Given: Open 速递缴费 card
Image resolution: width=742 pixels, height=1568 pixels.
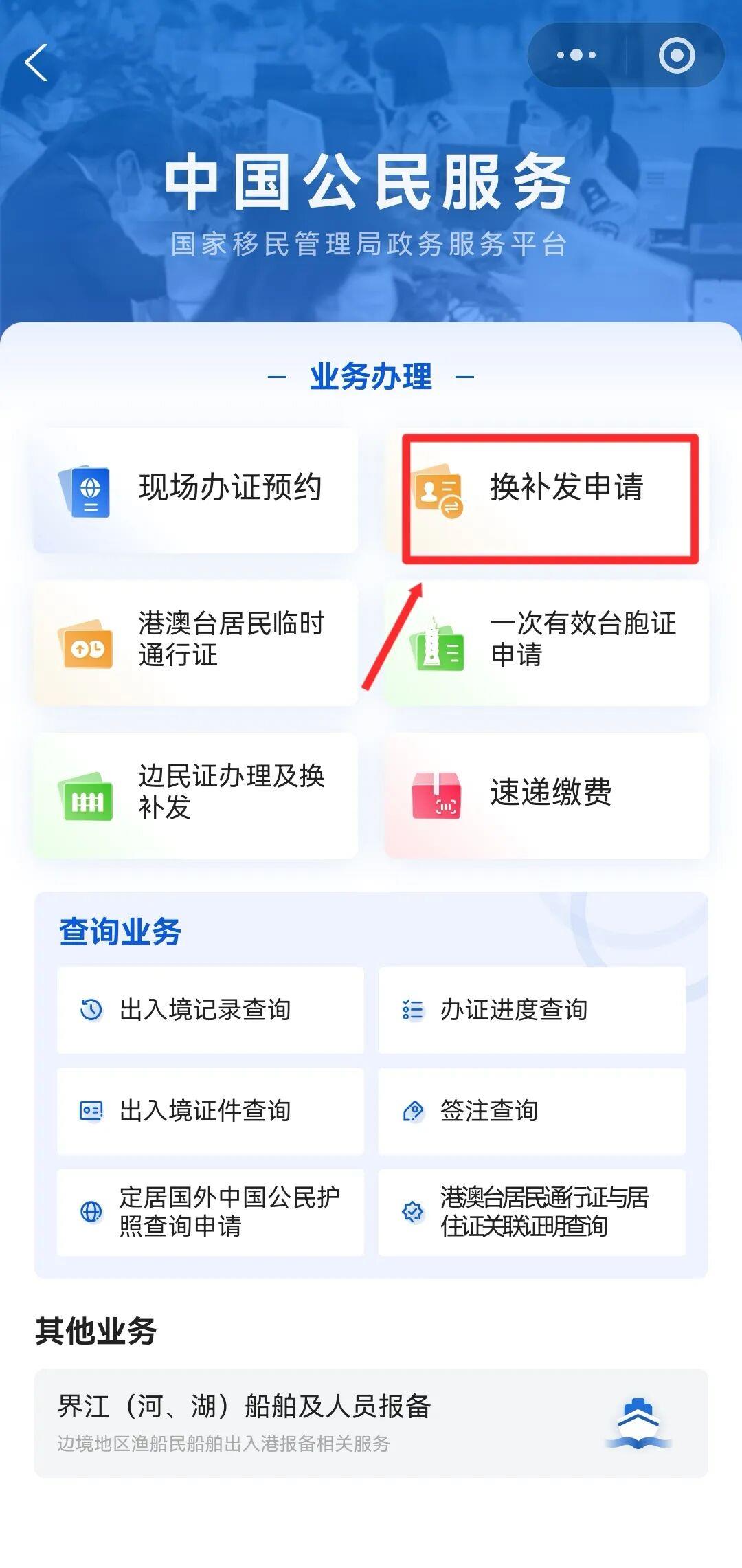Looking at the screenshot, I should tap(548, 795).
